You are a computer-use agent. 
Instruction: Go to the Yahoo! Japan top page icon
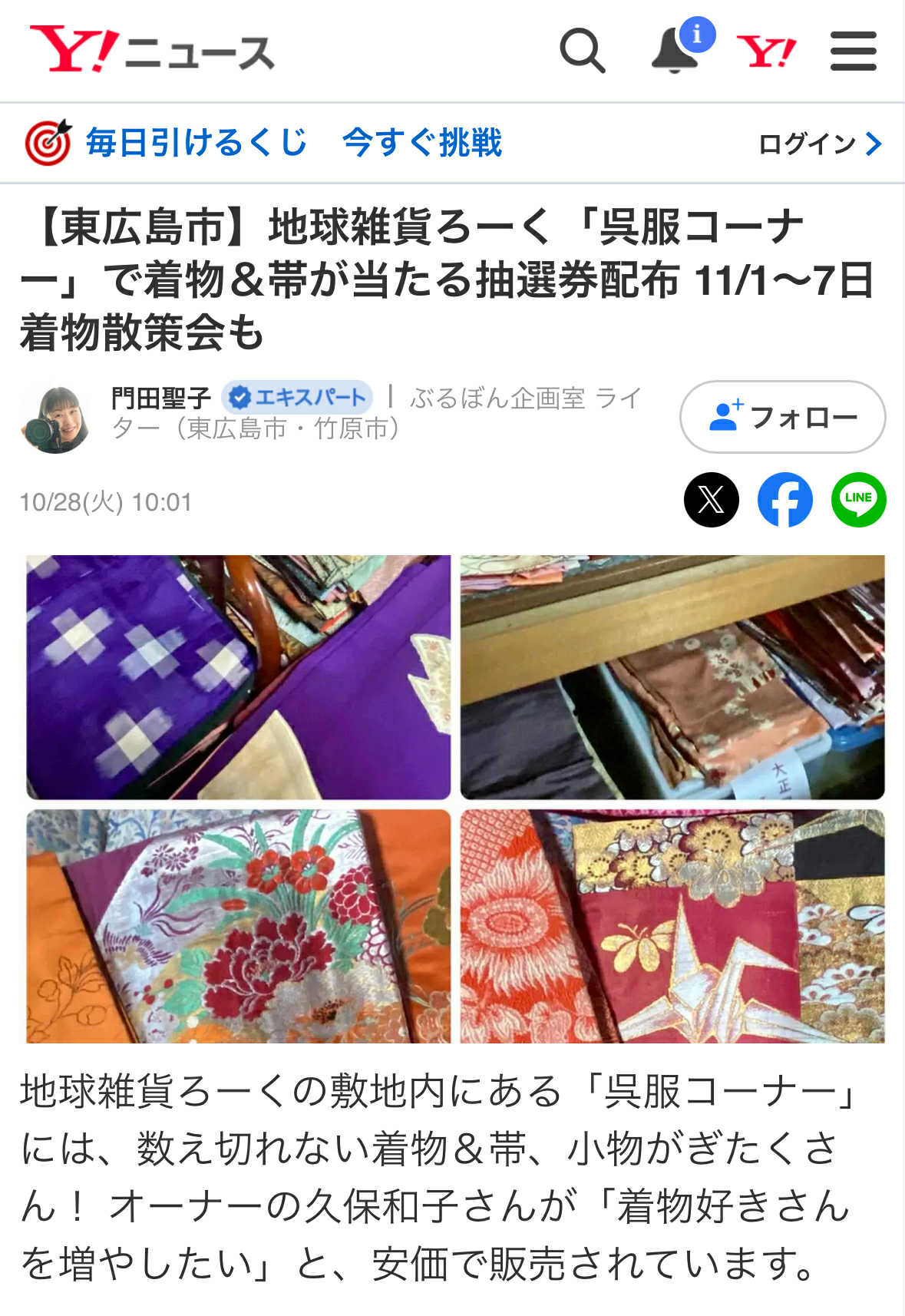(765, 52)
